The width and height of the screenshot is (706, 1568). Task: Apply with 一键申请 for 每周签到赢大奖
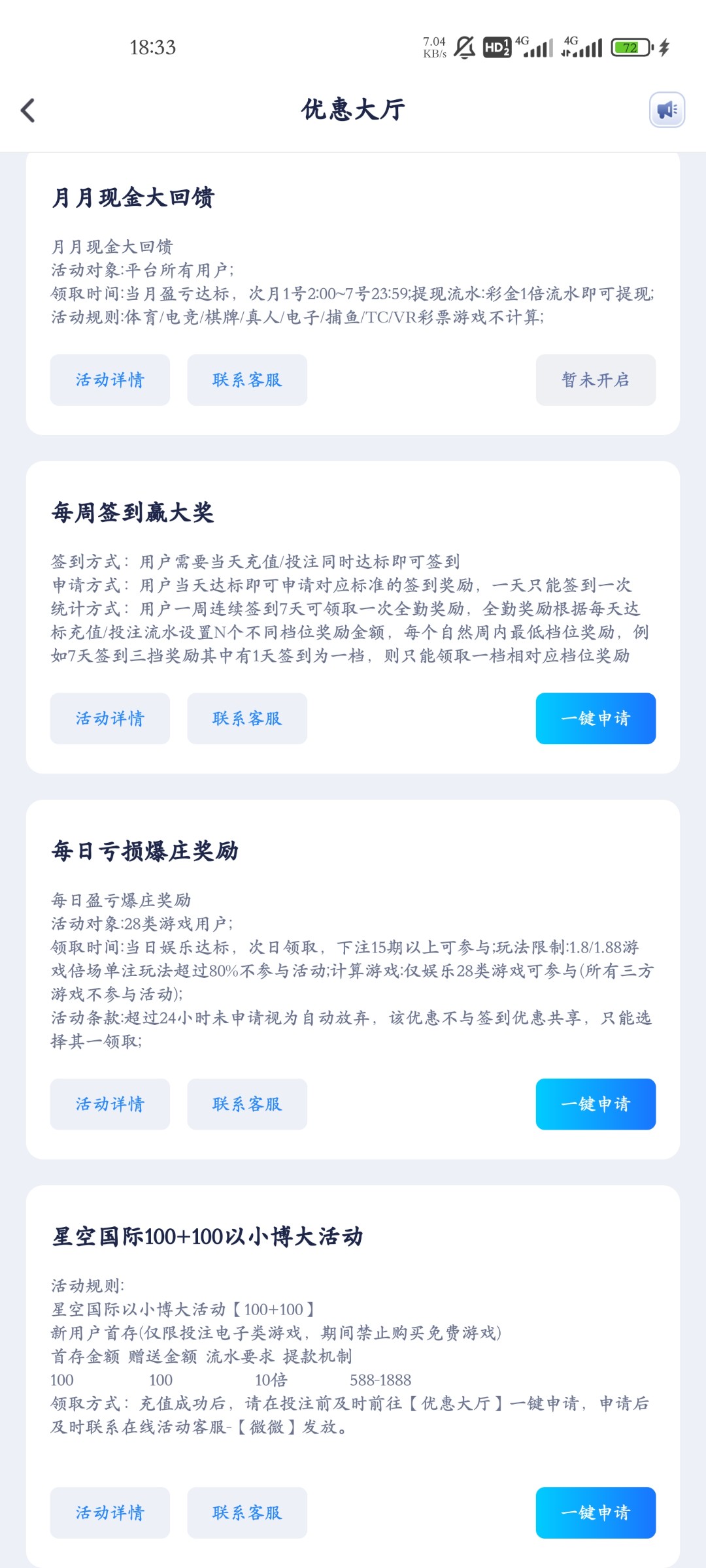[x=596, y=718]
